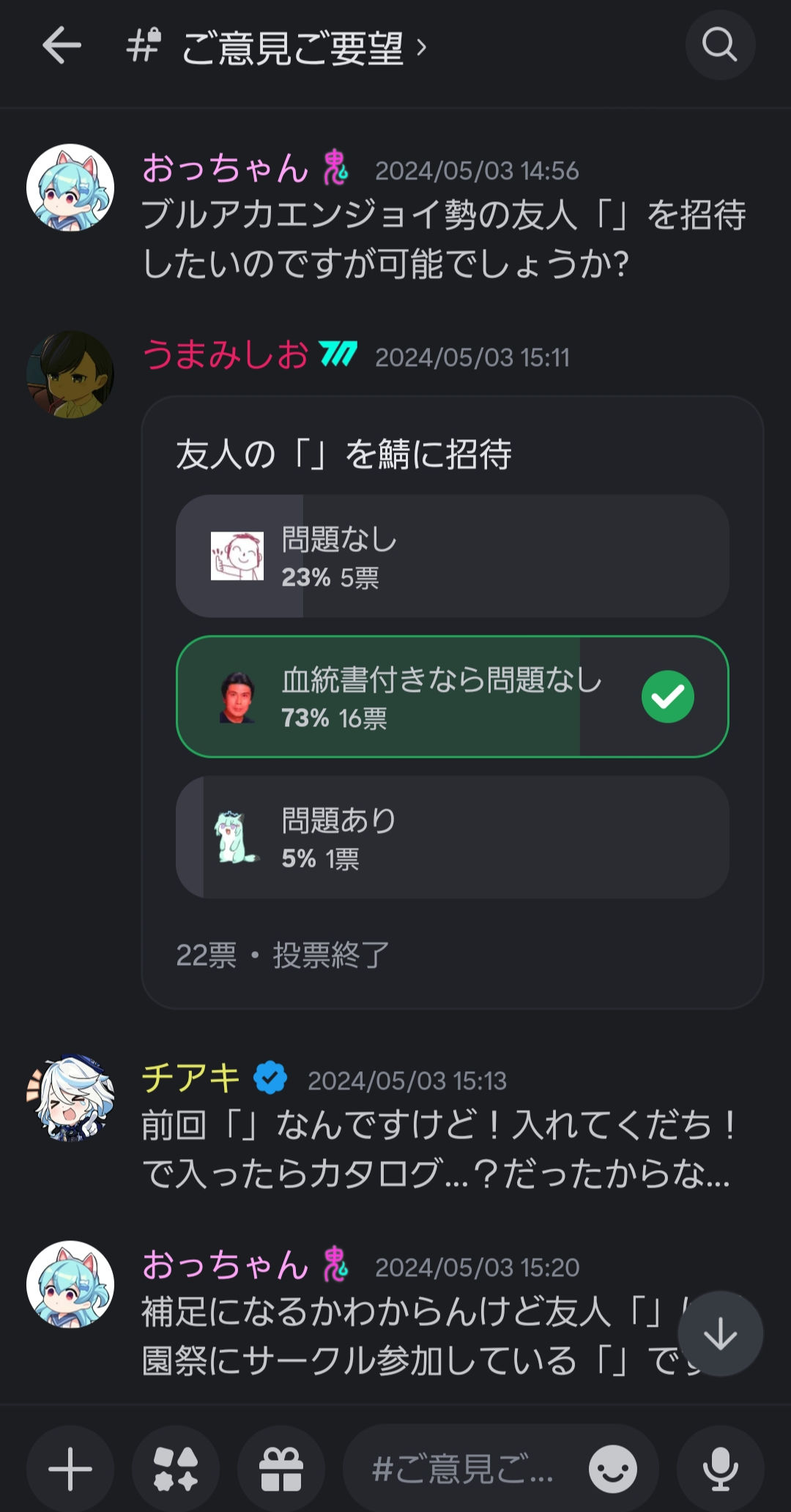Screen dimensions: 791x1512
Task: Open the apps launcher icon
Action: [x=176, y=1468]
